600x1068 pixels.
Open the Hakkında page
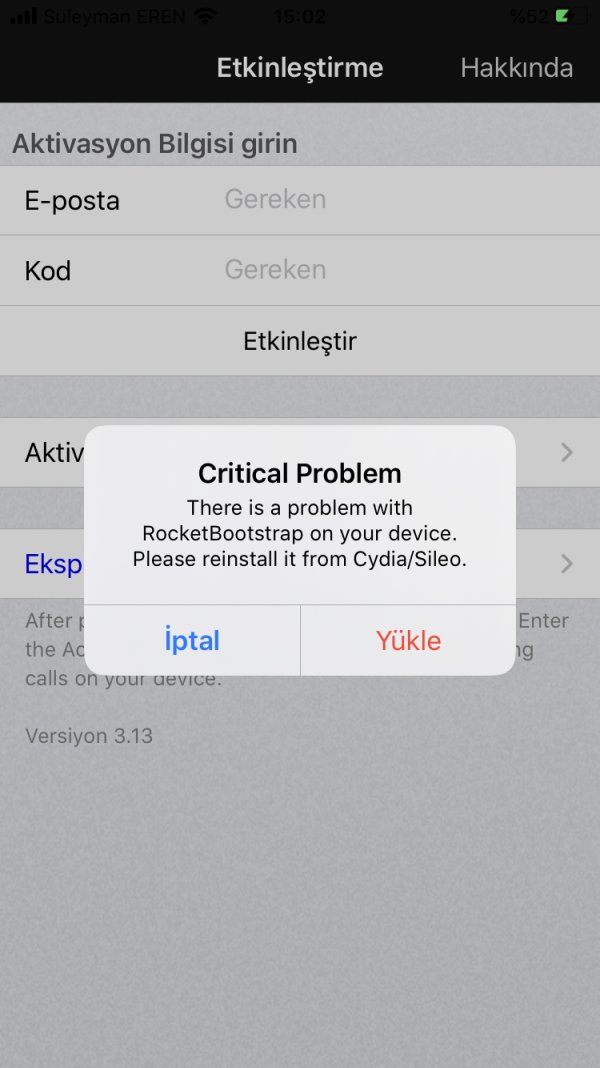coord(516,68)
